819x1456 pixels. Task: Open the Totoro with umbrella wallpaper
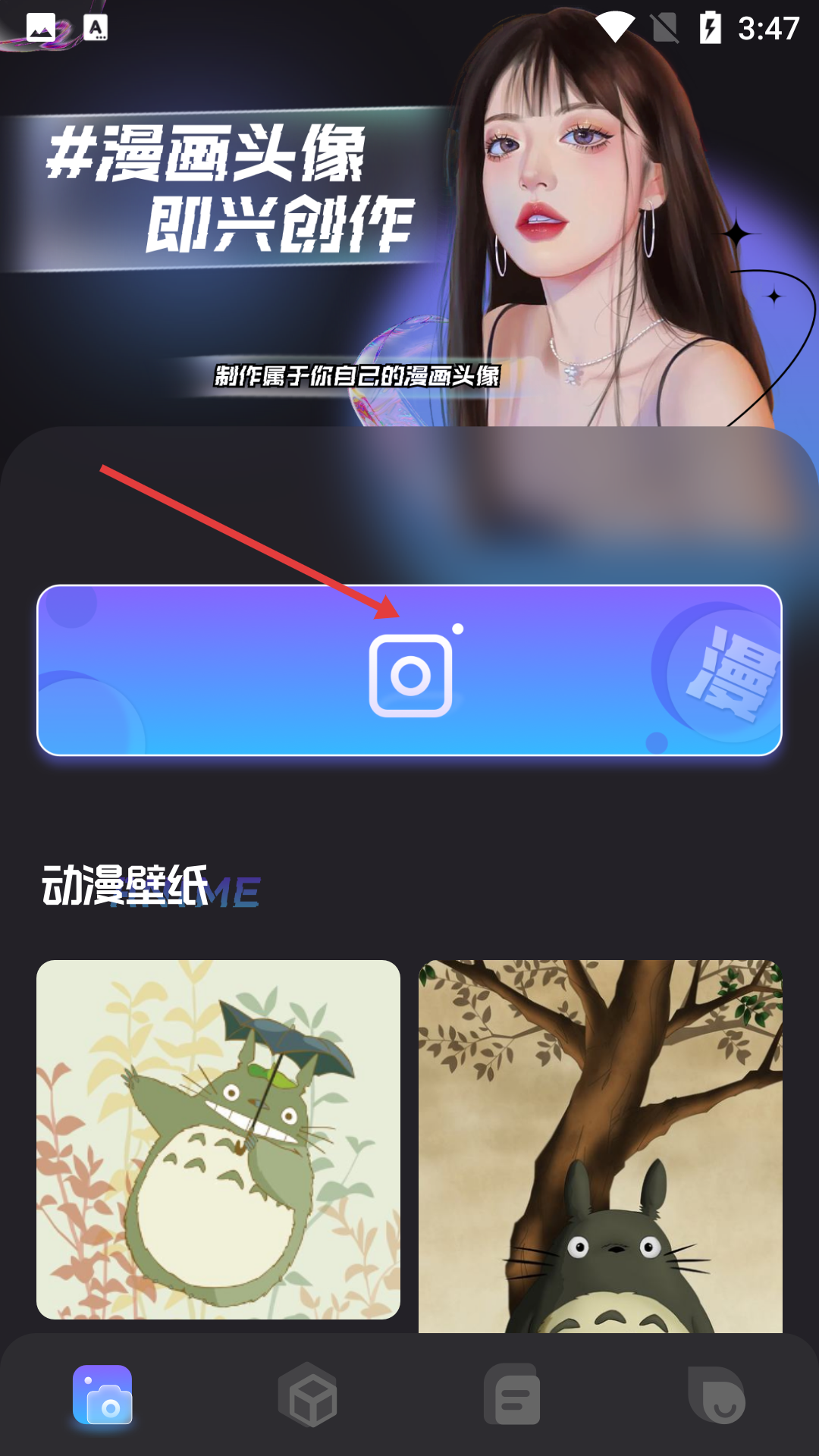[x=218, y=1139]
